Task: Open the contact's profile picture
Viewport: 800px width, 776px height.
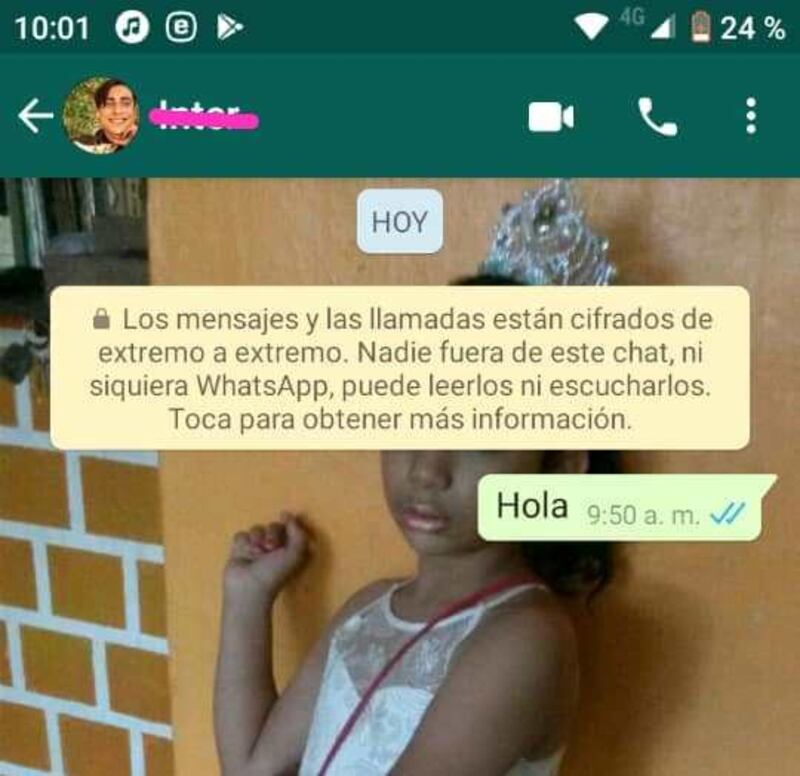Action: (x=100, y=115)
